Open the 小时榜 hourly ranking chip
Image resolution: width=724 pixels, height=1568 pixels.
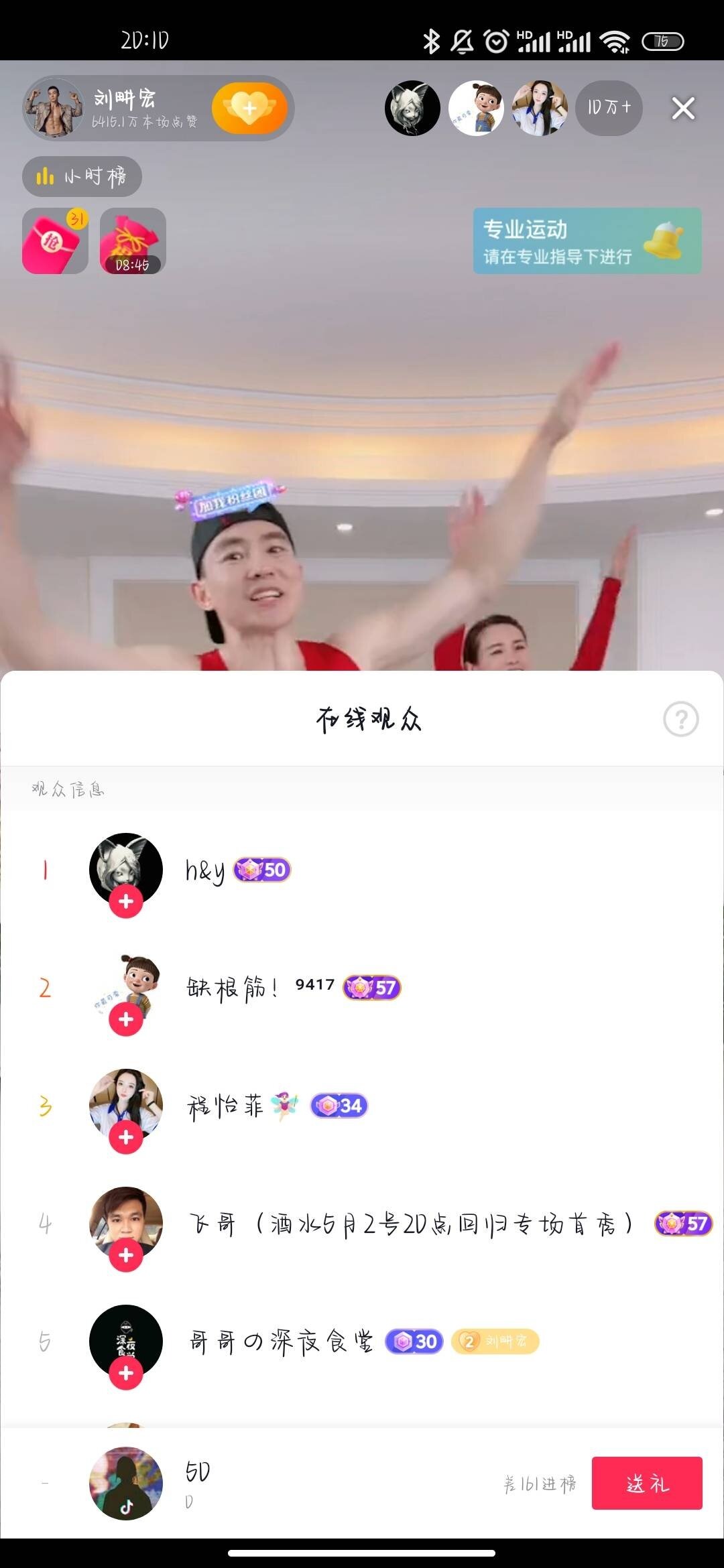[x=82, y=177]
